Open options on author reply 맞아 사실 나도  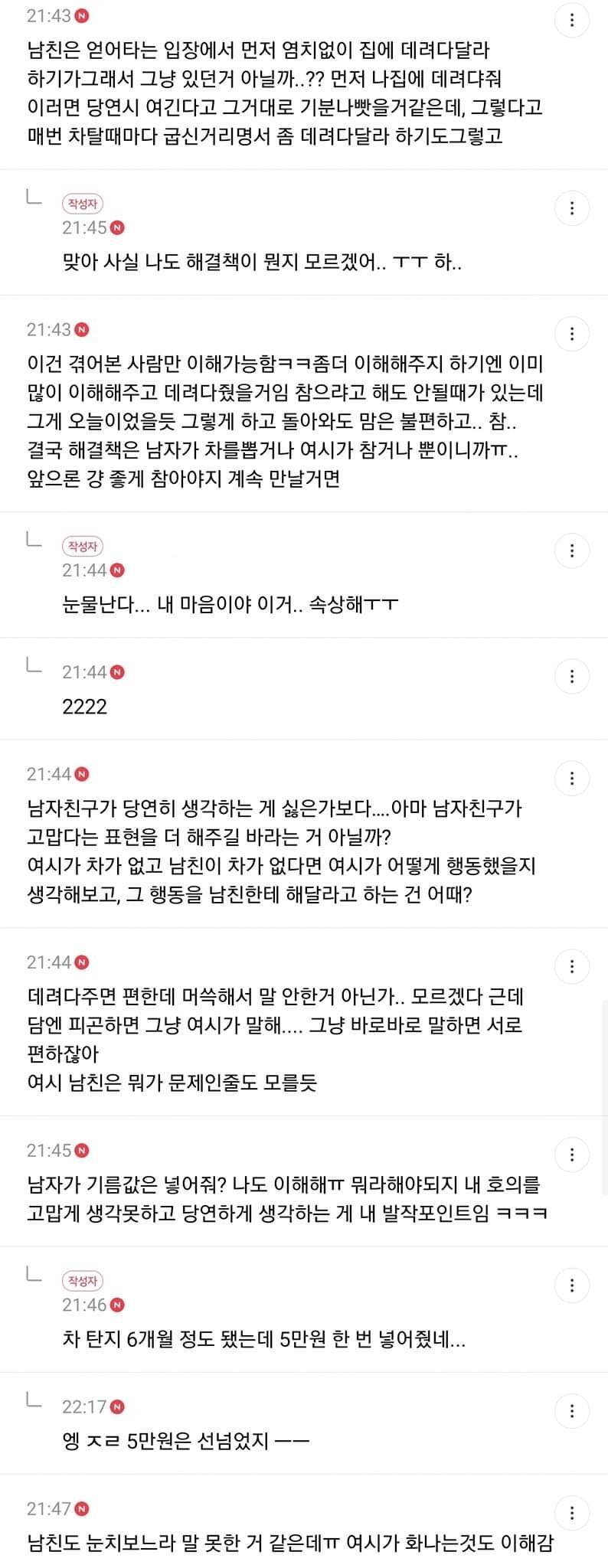[572, 208]
